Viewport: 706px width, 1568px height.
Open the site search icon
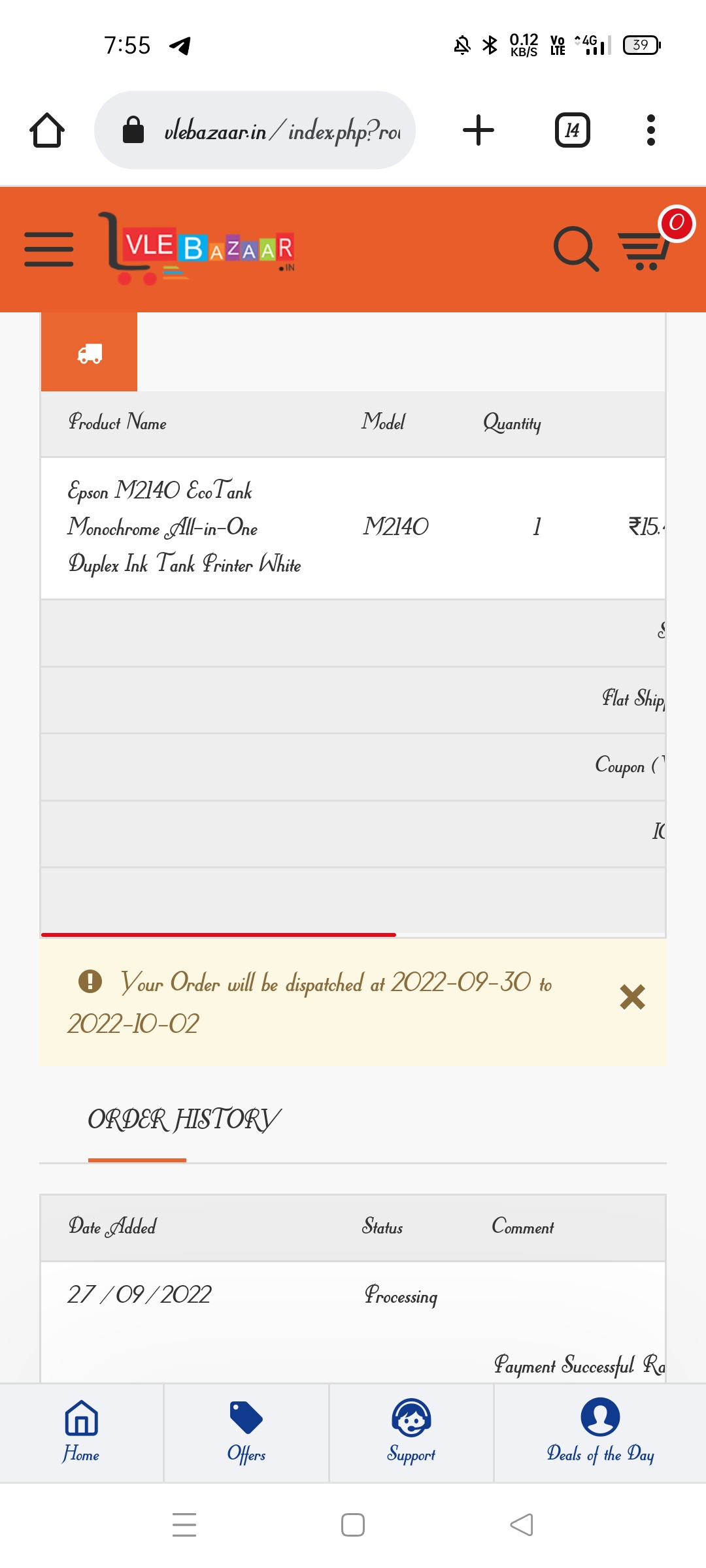pos(575,249)
